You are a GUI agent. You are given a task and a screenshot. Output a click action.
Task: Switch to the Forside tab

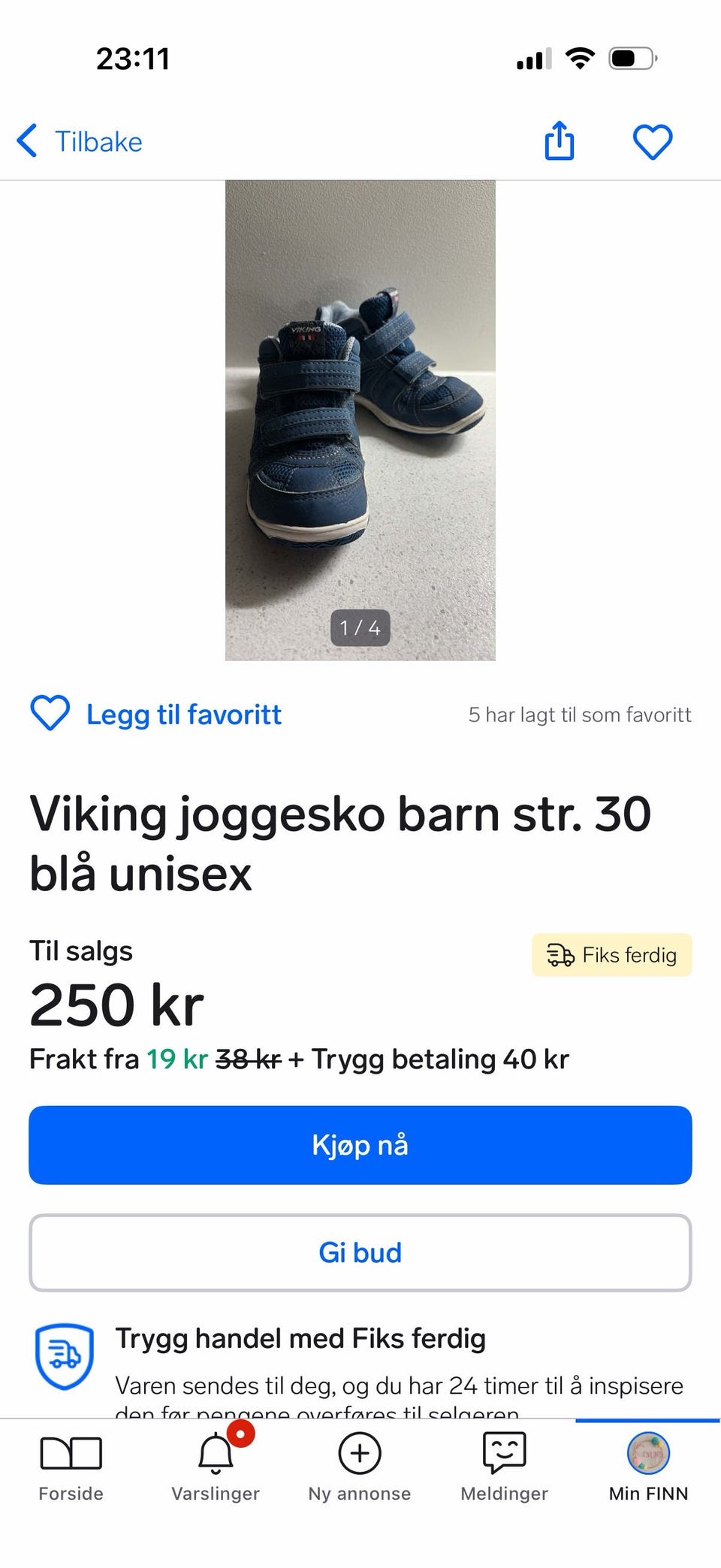(71, 1466)
